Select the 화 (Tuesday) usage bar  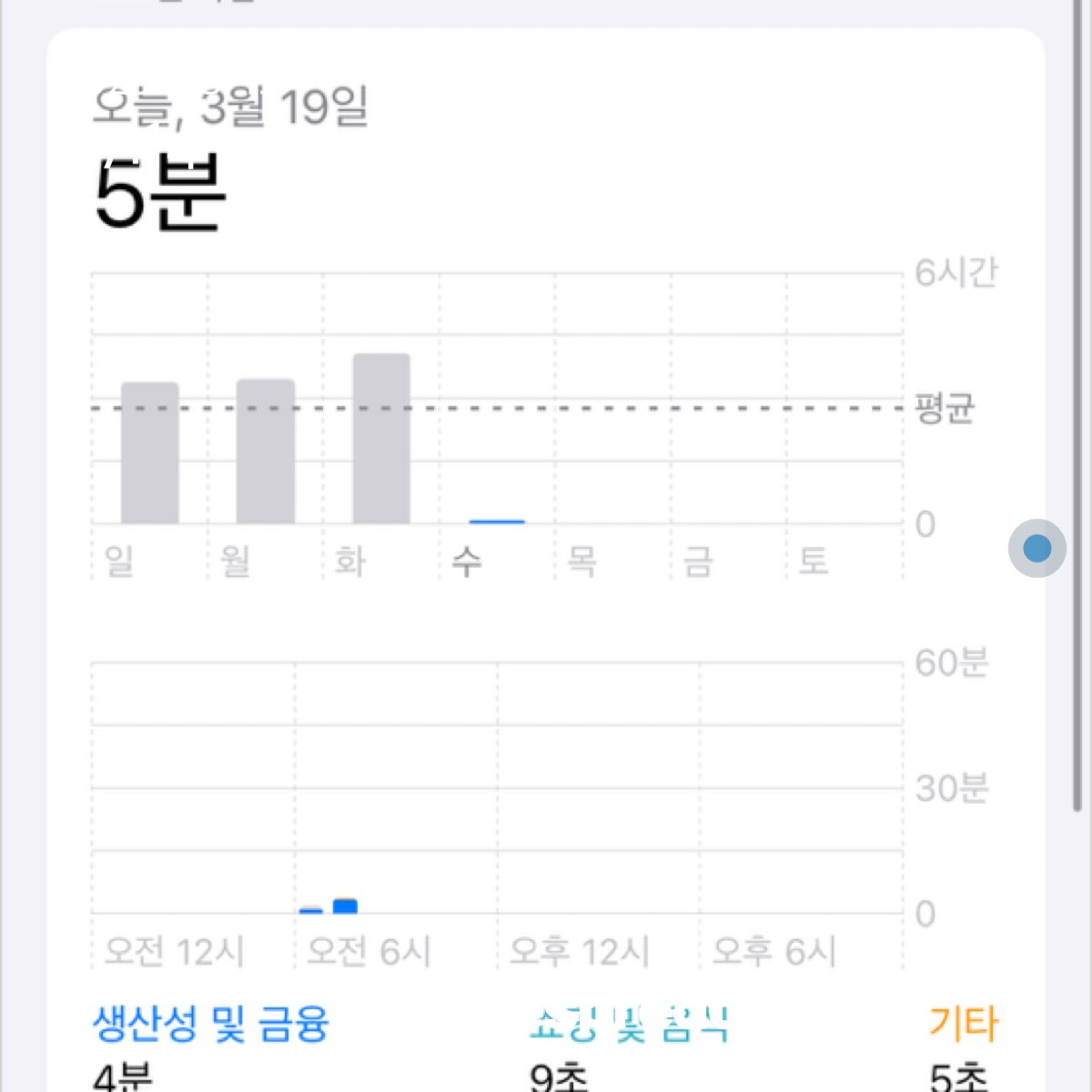(381, 439)
